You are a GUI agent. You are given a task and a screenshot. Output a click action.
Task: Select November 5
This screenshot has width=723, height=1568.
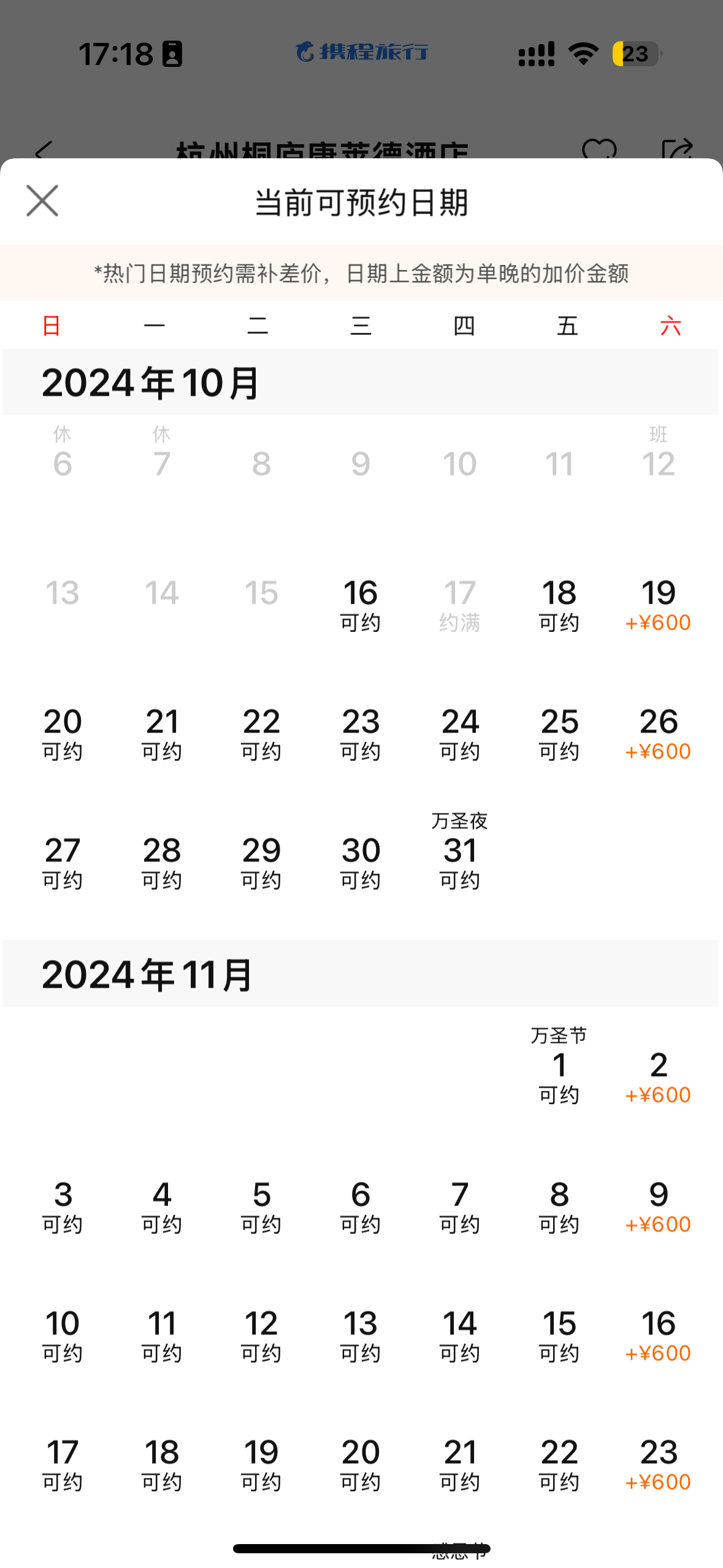pos(261,1207)
